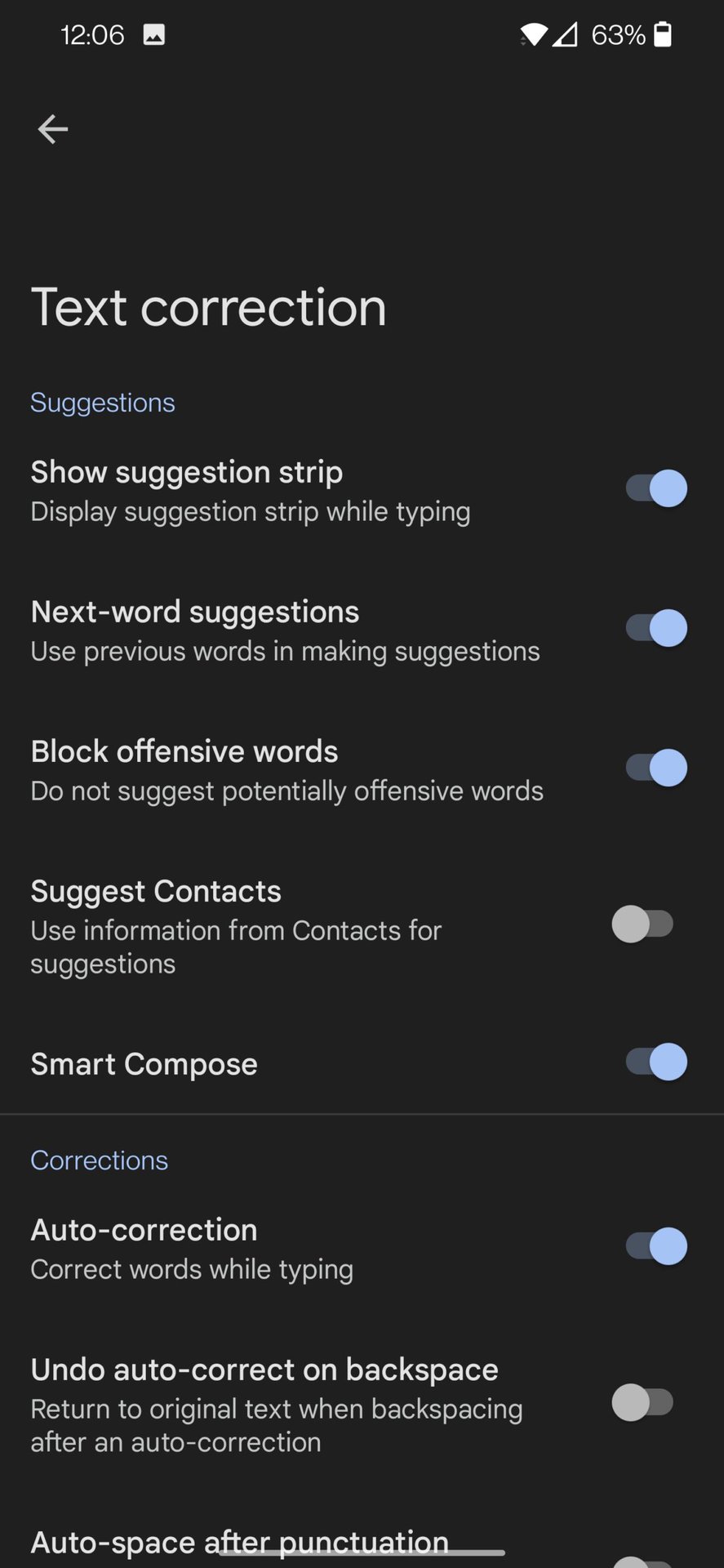
Task: Turn on Undo auto-correct on backspace
Action: pos(643,1403)
